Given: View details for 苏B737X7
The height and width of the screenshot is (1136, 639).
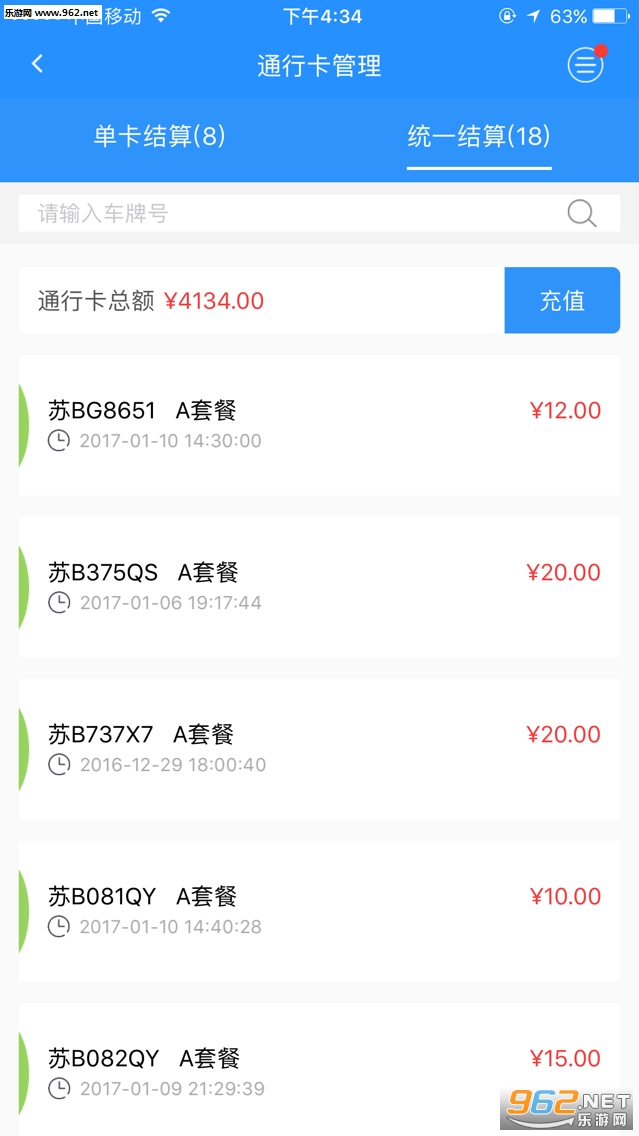Looking at the screenshot, I should [319, 748].
